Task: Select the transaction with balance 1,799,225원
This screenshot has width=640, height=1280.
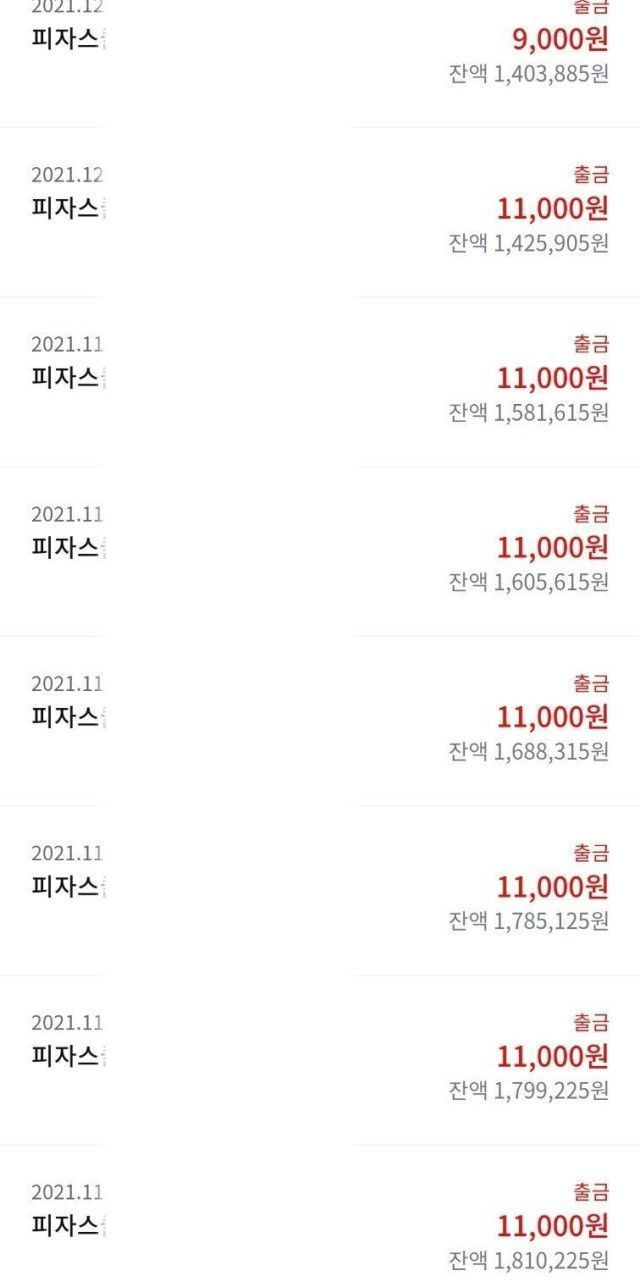Action: click(x=320, y=1060)
